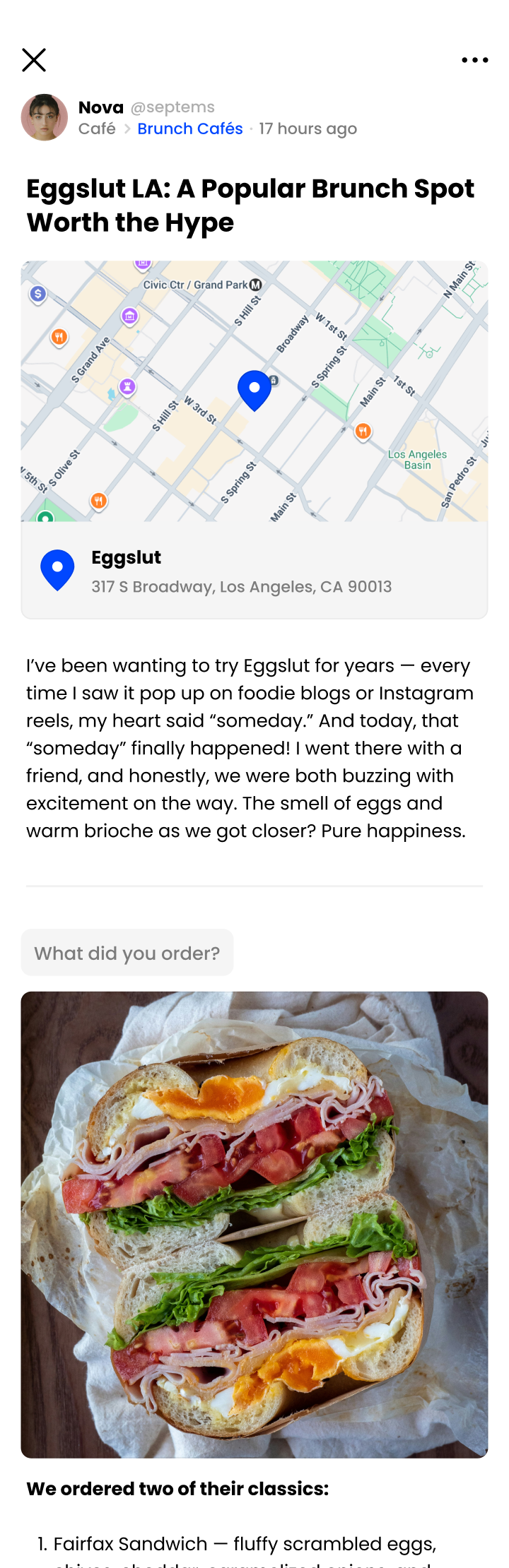Close the post with the X icon
This screenshot has height=1568, width=509.
coord(34,60)
